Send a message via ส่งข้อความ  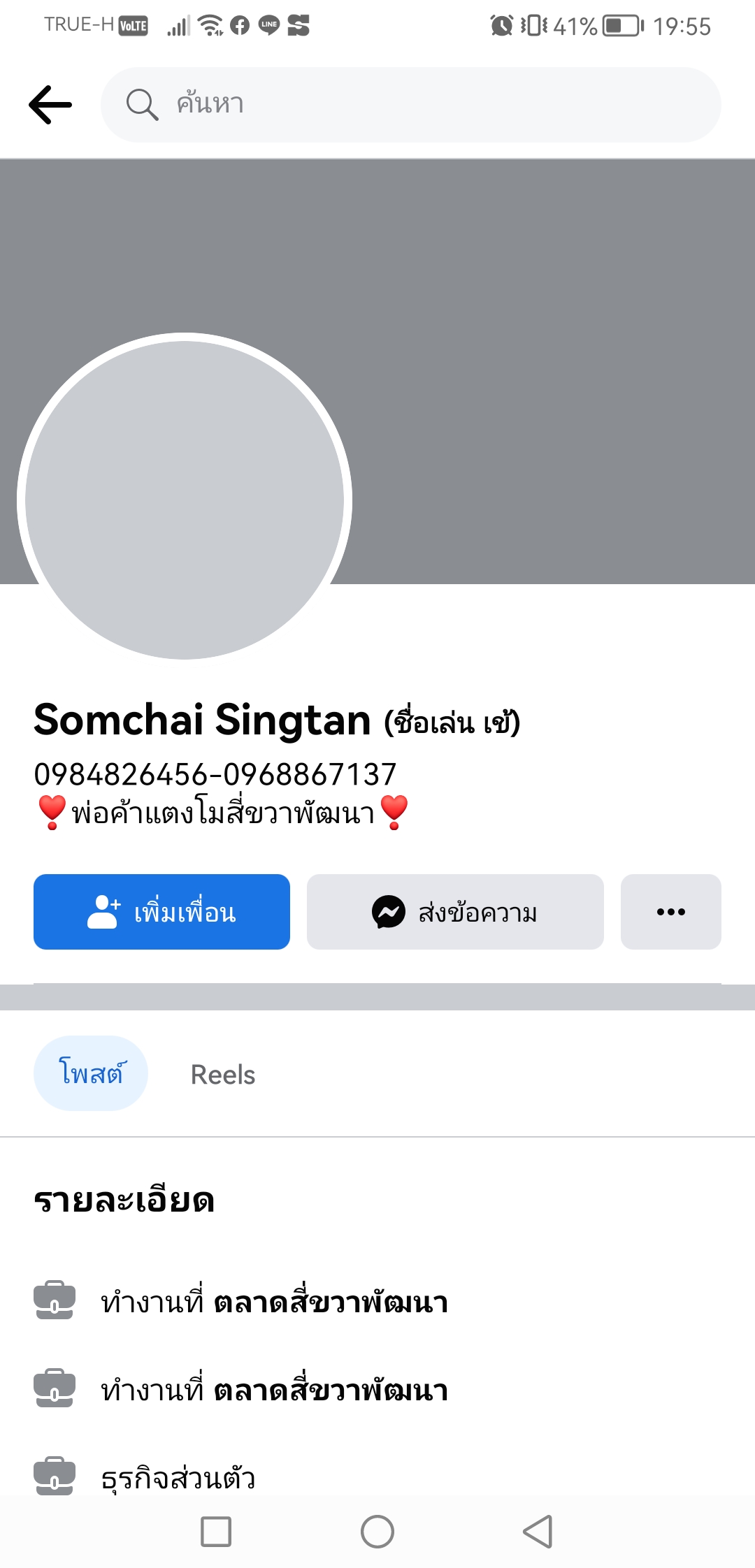(455, 912)
